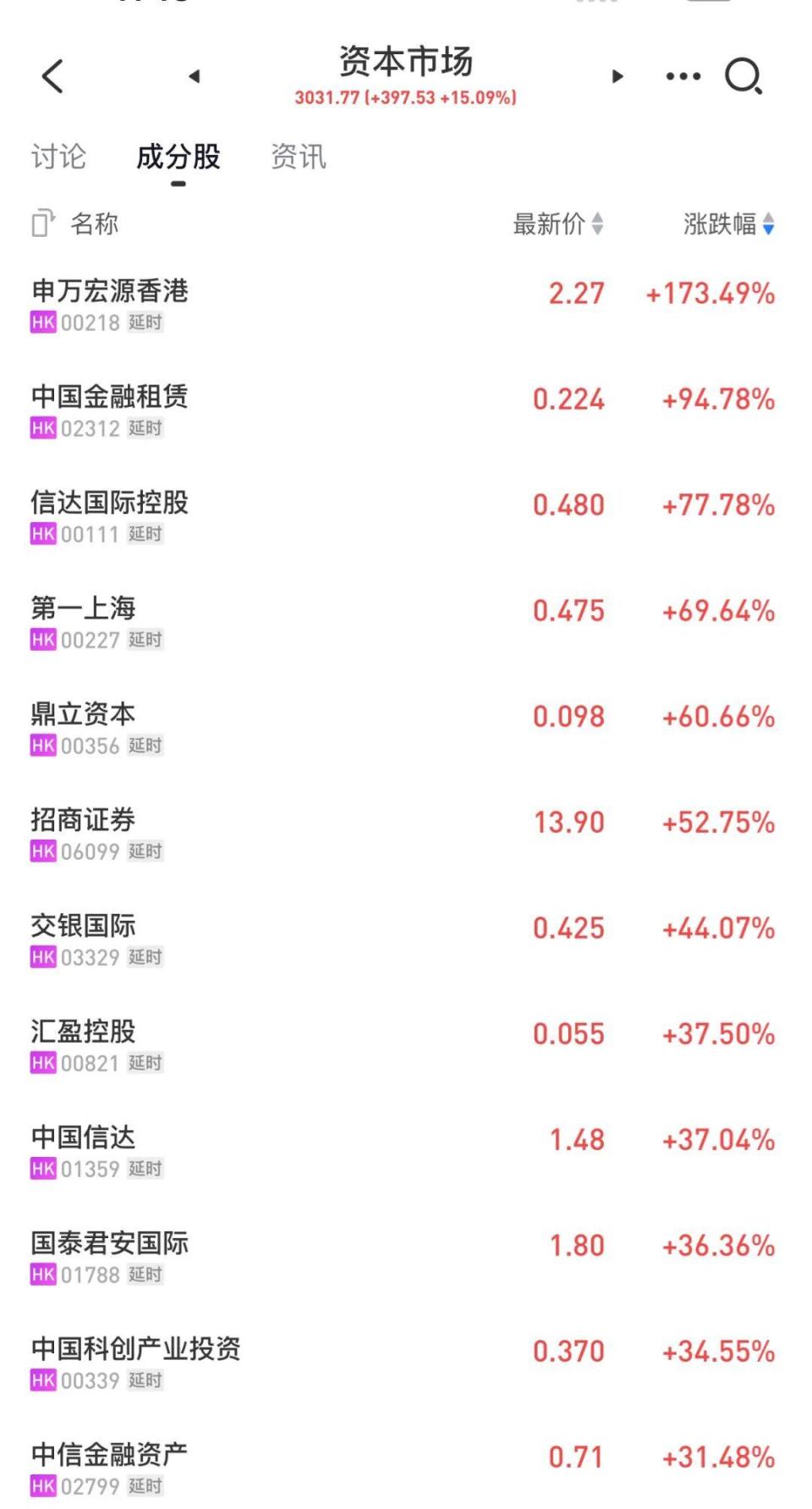Expand index details via 资本市场 title

tap(405, 61)
